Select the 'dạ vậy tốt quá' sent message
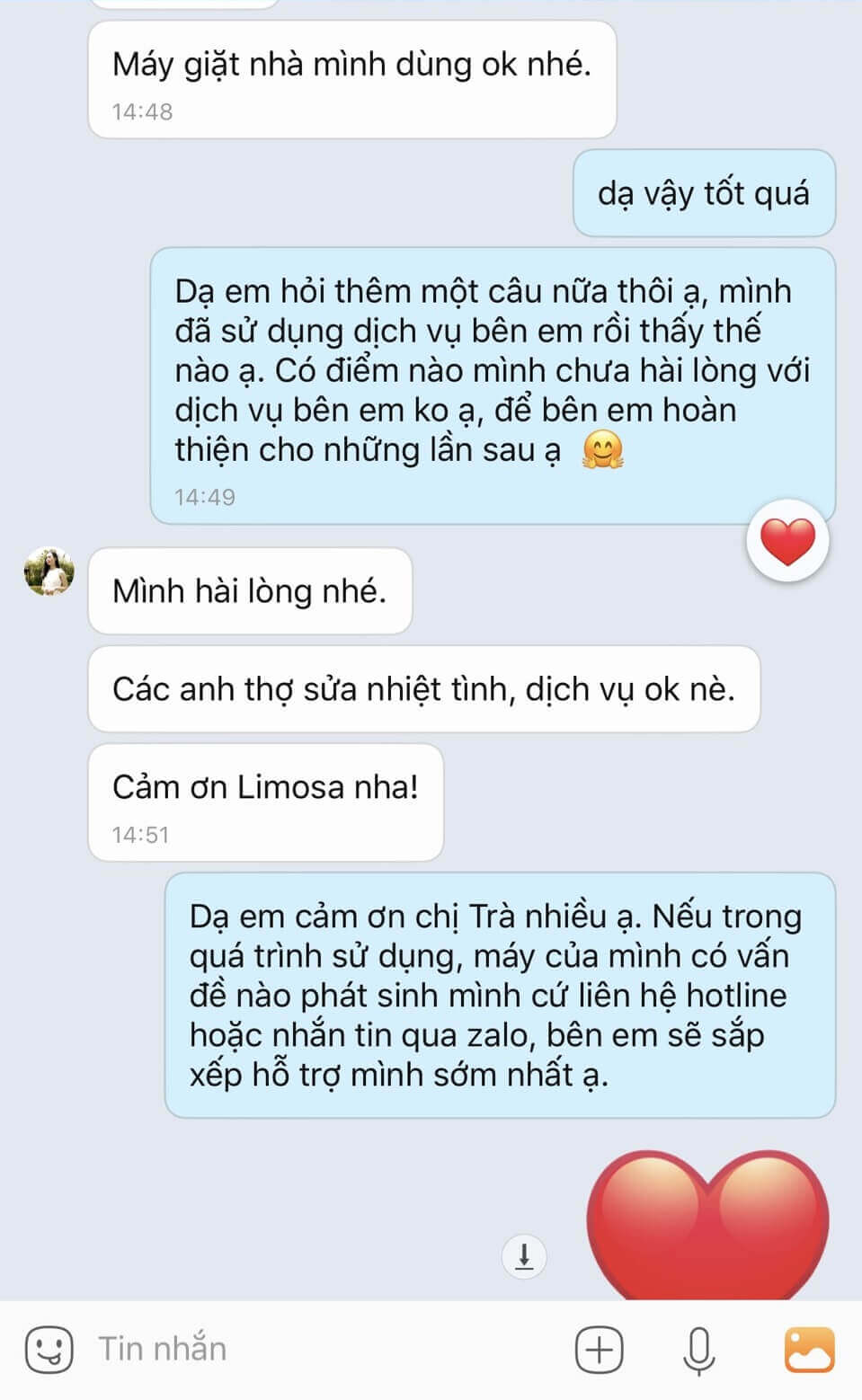Image resolution: width=862 pixels, height=1400 pixels. click(705, 194)
